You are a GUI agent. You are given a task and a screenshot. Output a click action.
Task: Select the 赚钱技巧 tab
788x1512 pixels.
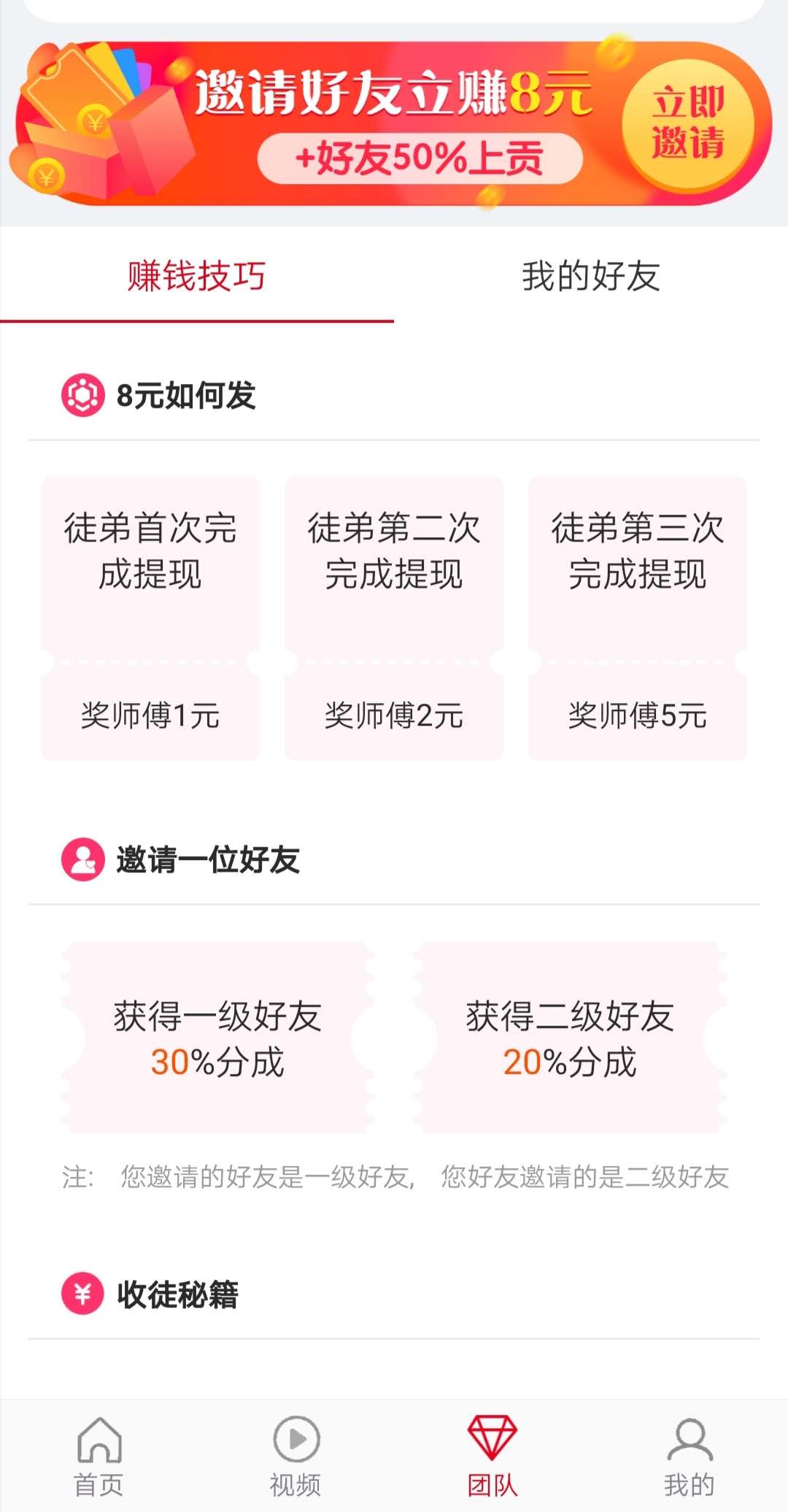point(197,276)
